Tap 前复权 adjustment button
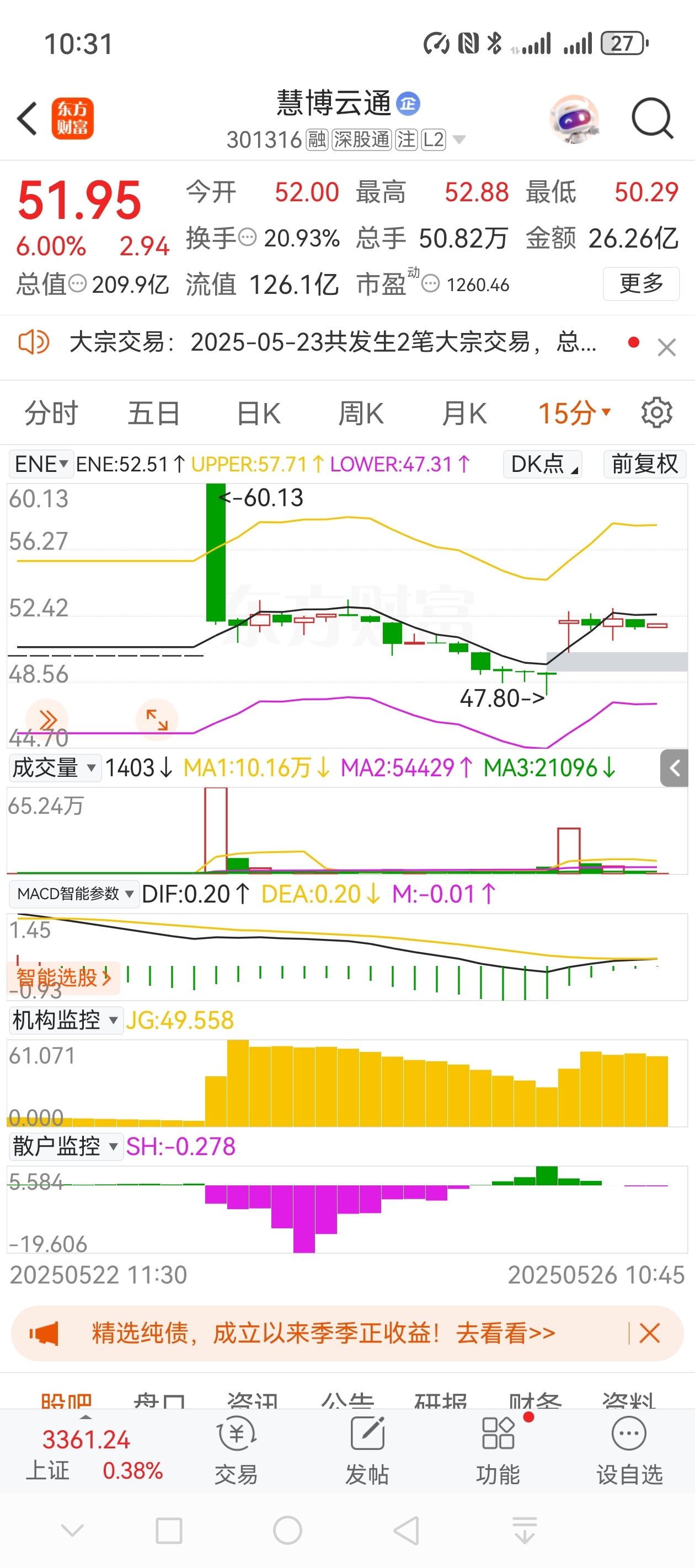Image resolution: width=695 pixels, height=1568 pixels. (x=644, y=464)
